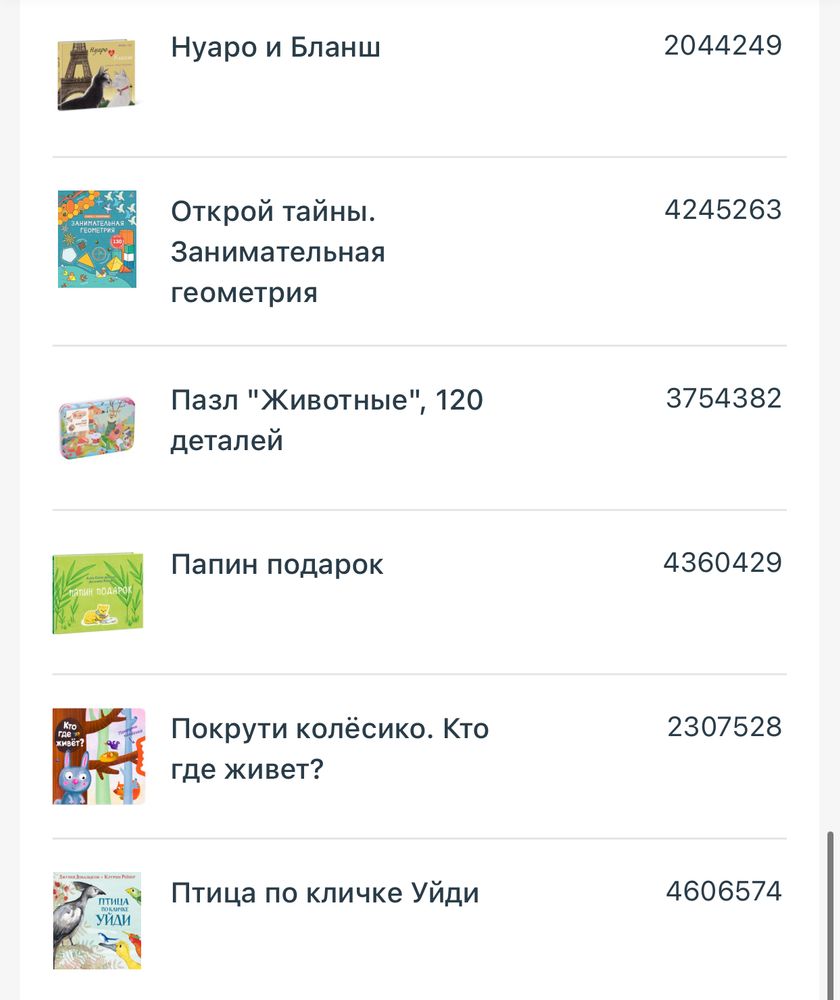The image size is (840, 1000).
Task: Click the "Папин подарок" title text
Action: click(x=279, y=564)
